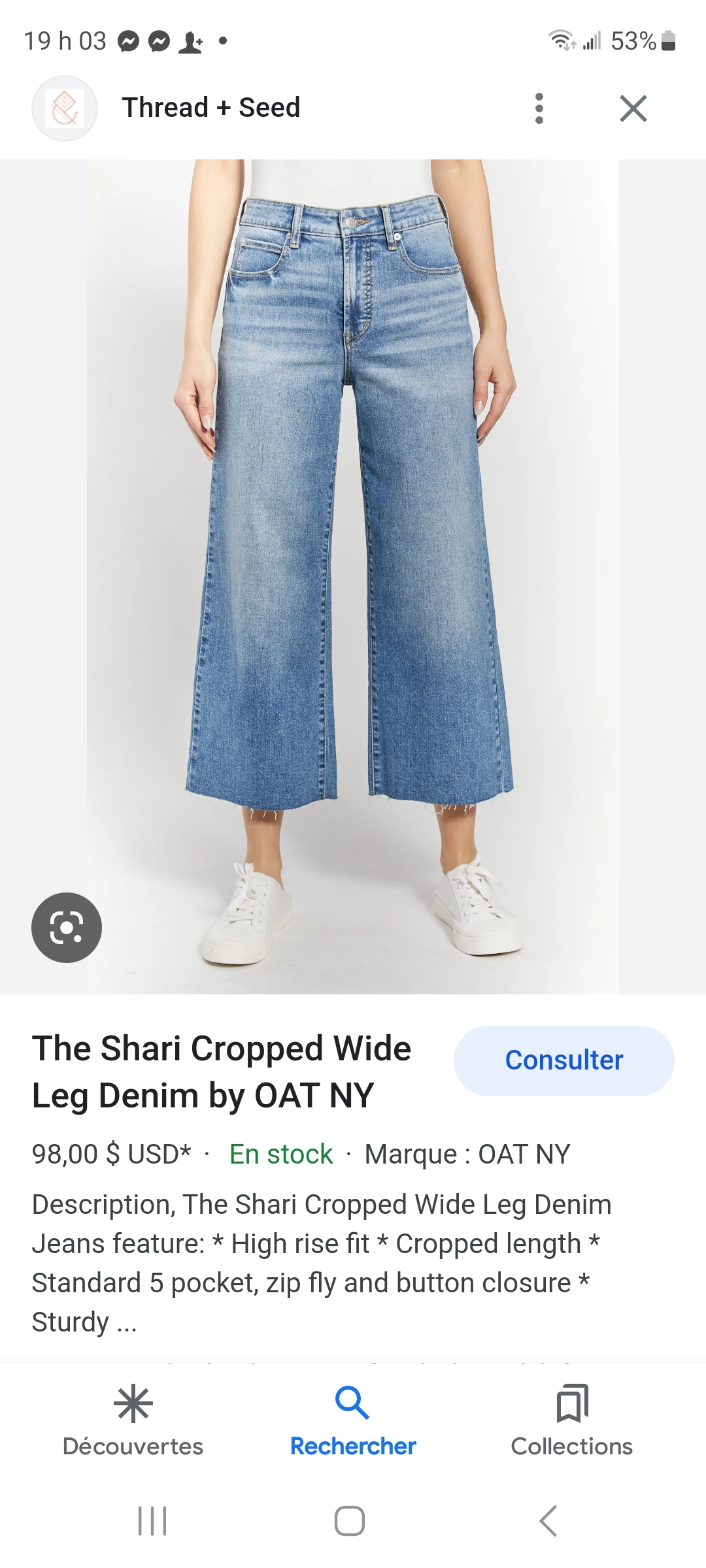Go back with the system back button
706x1568 pixels.
[x=548, y=1521]
